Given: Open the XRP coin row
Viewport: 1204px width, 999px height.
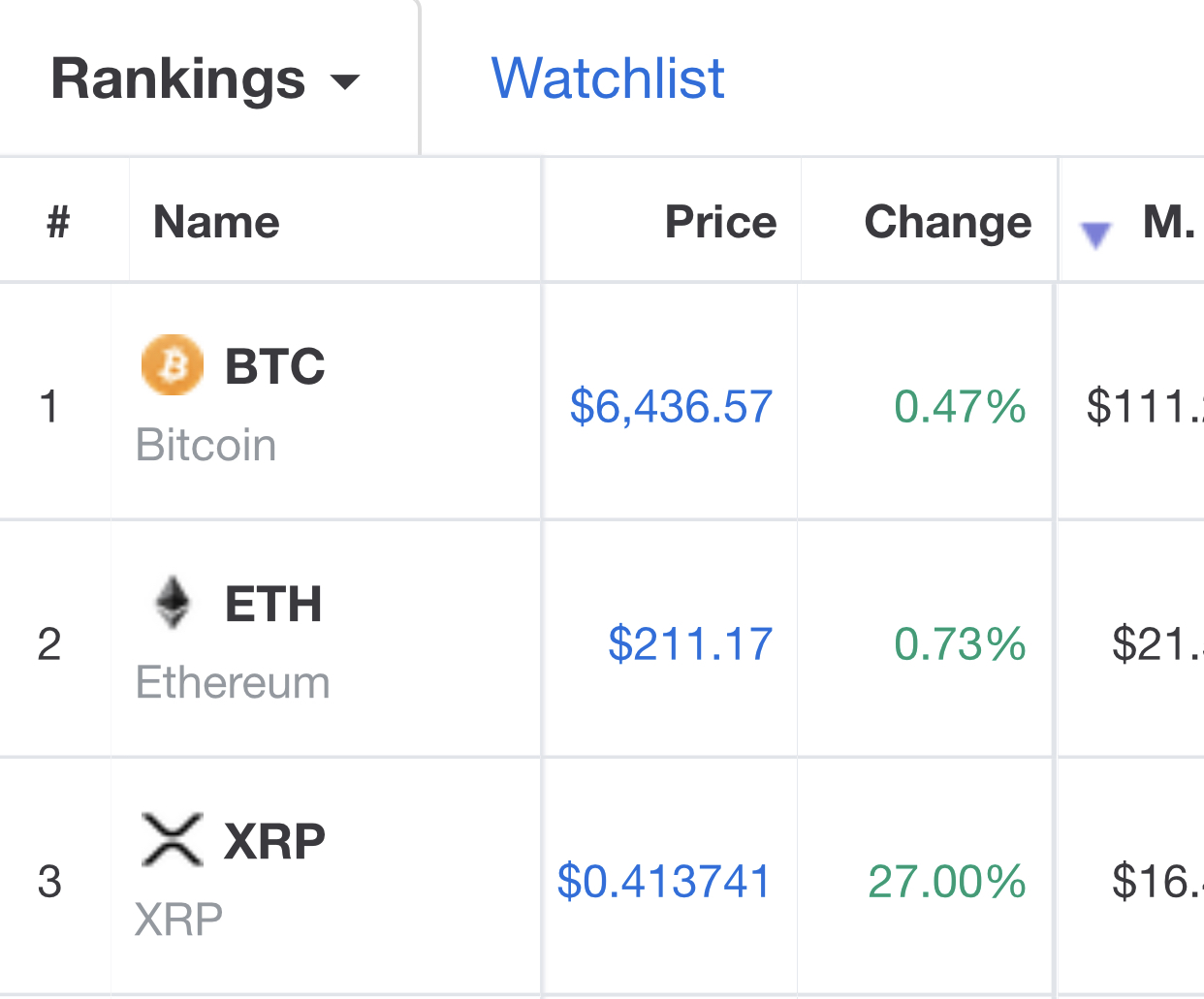Looking at the screenshot, I should point(273,841).
